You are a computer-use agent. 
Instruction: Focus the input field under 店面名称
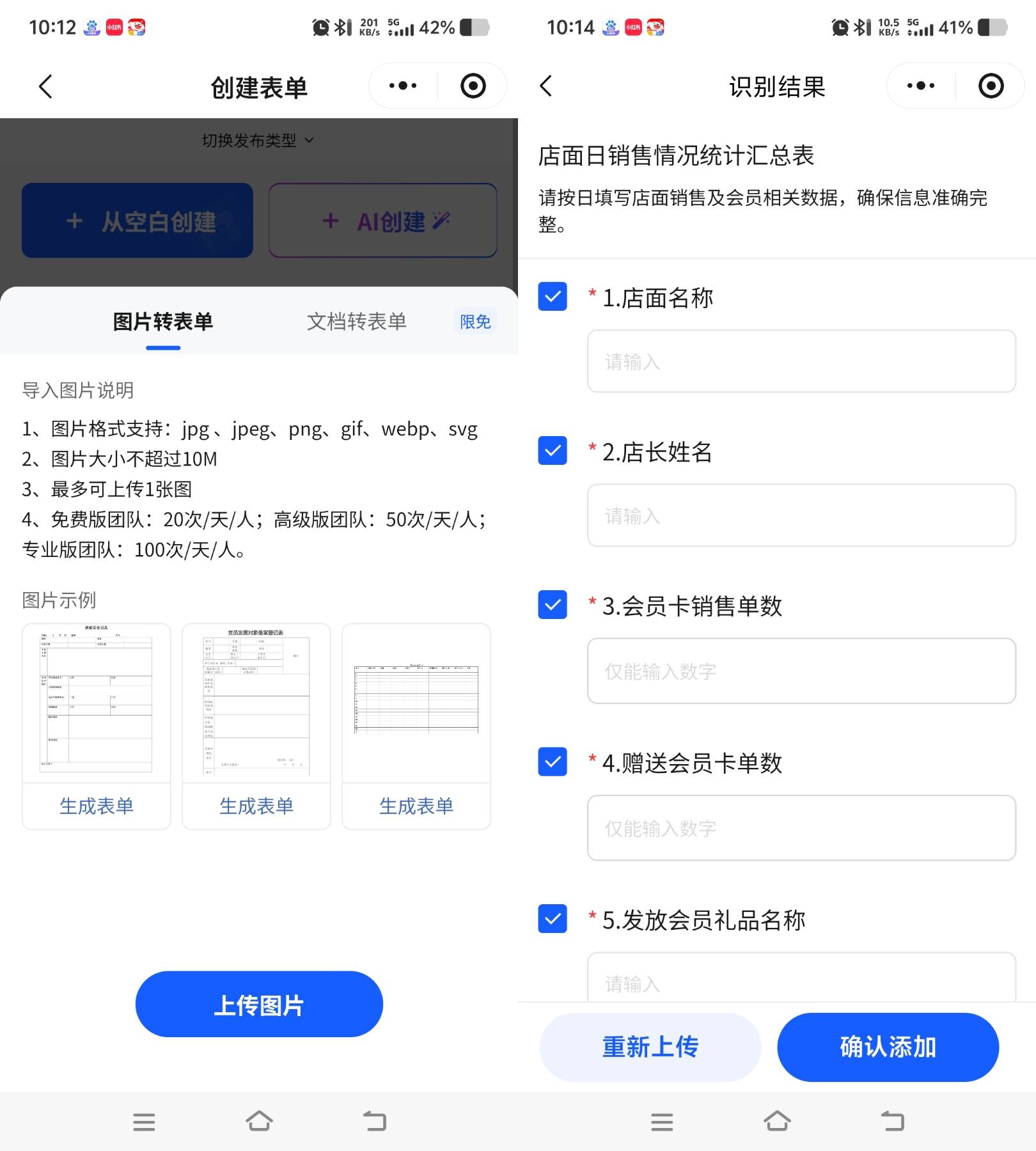click(x=801, y=361)
